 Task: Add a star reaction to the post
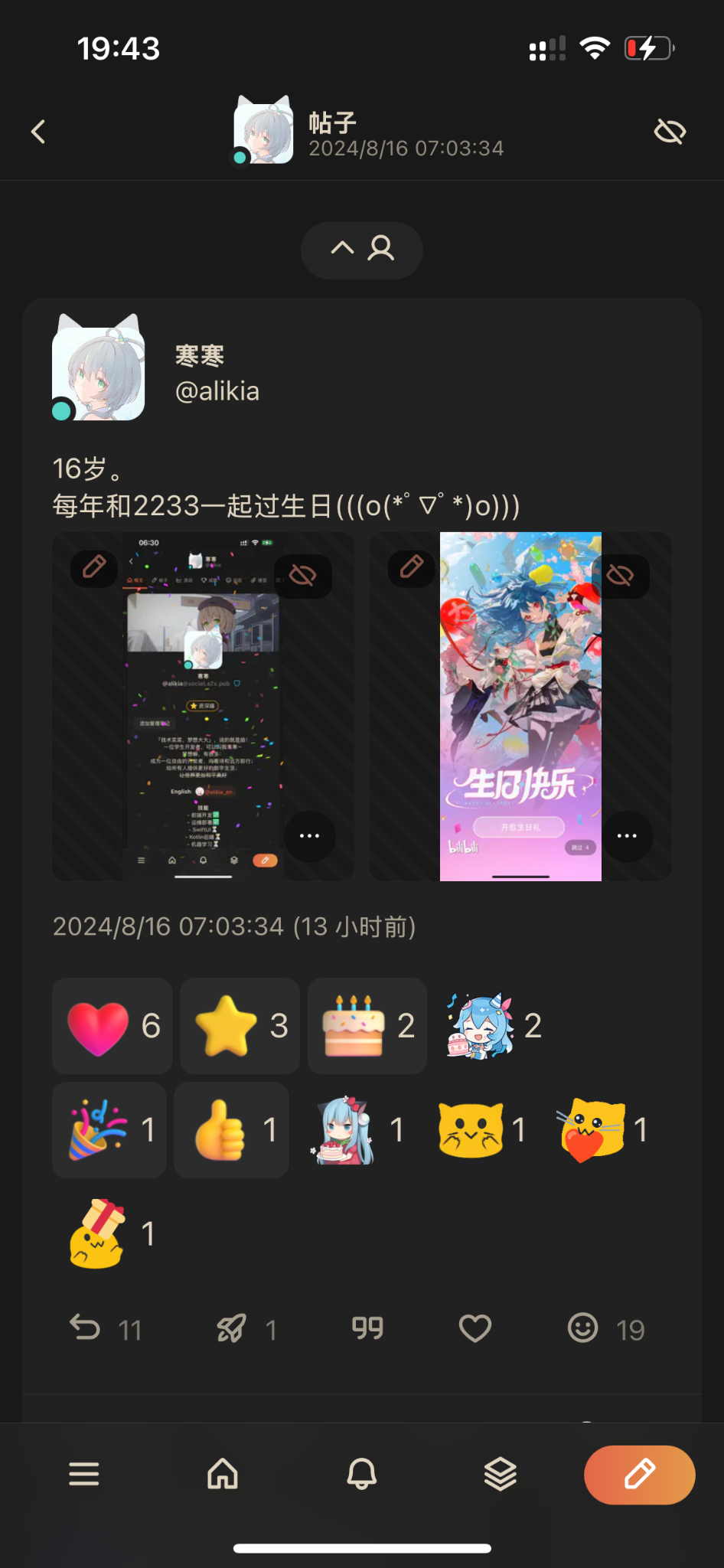click(x=240, y=1026)
